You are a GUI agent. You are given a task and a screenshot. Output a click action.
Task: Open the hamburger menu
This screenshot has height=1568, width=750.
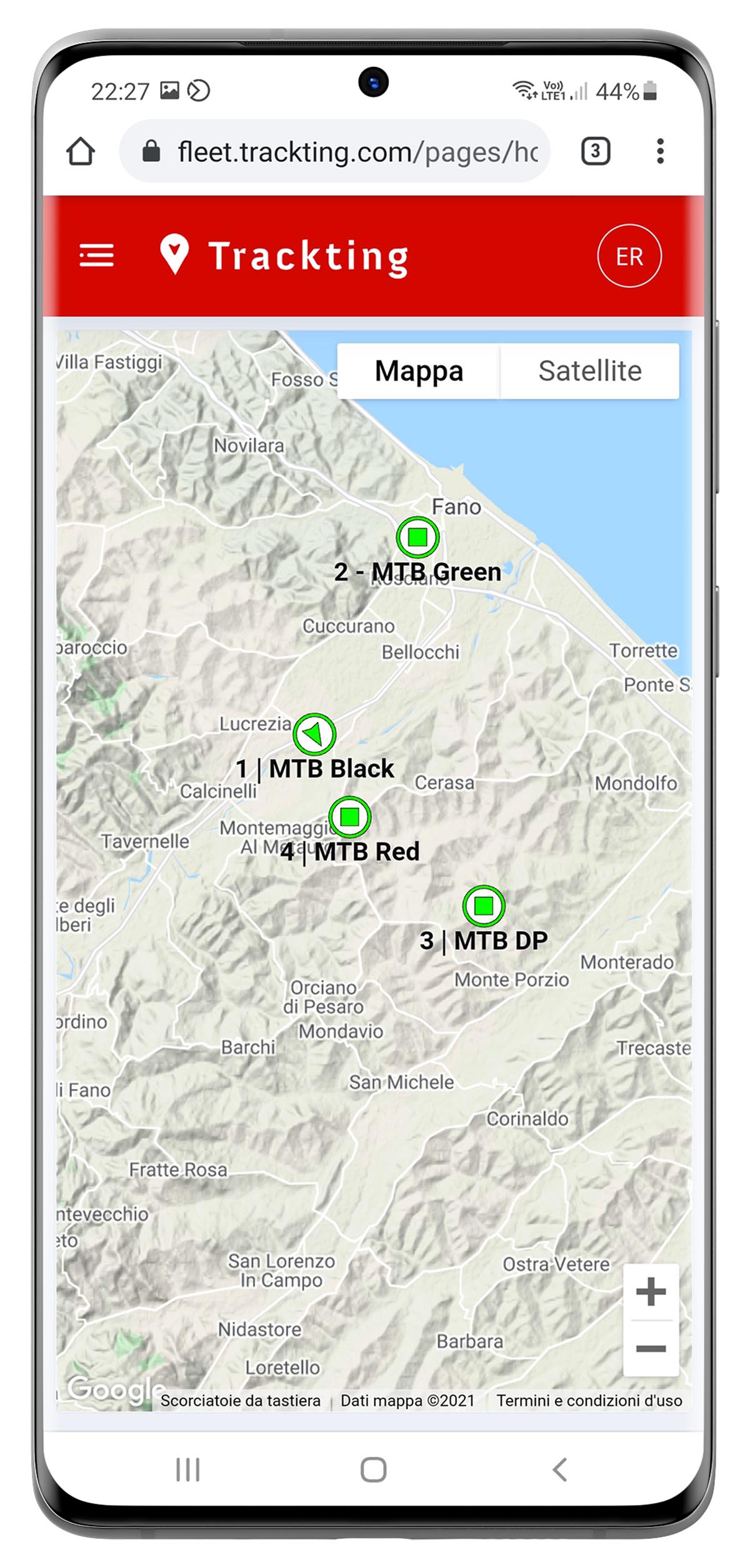pyautogui.click(x=97, y=256)
